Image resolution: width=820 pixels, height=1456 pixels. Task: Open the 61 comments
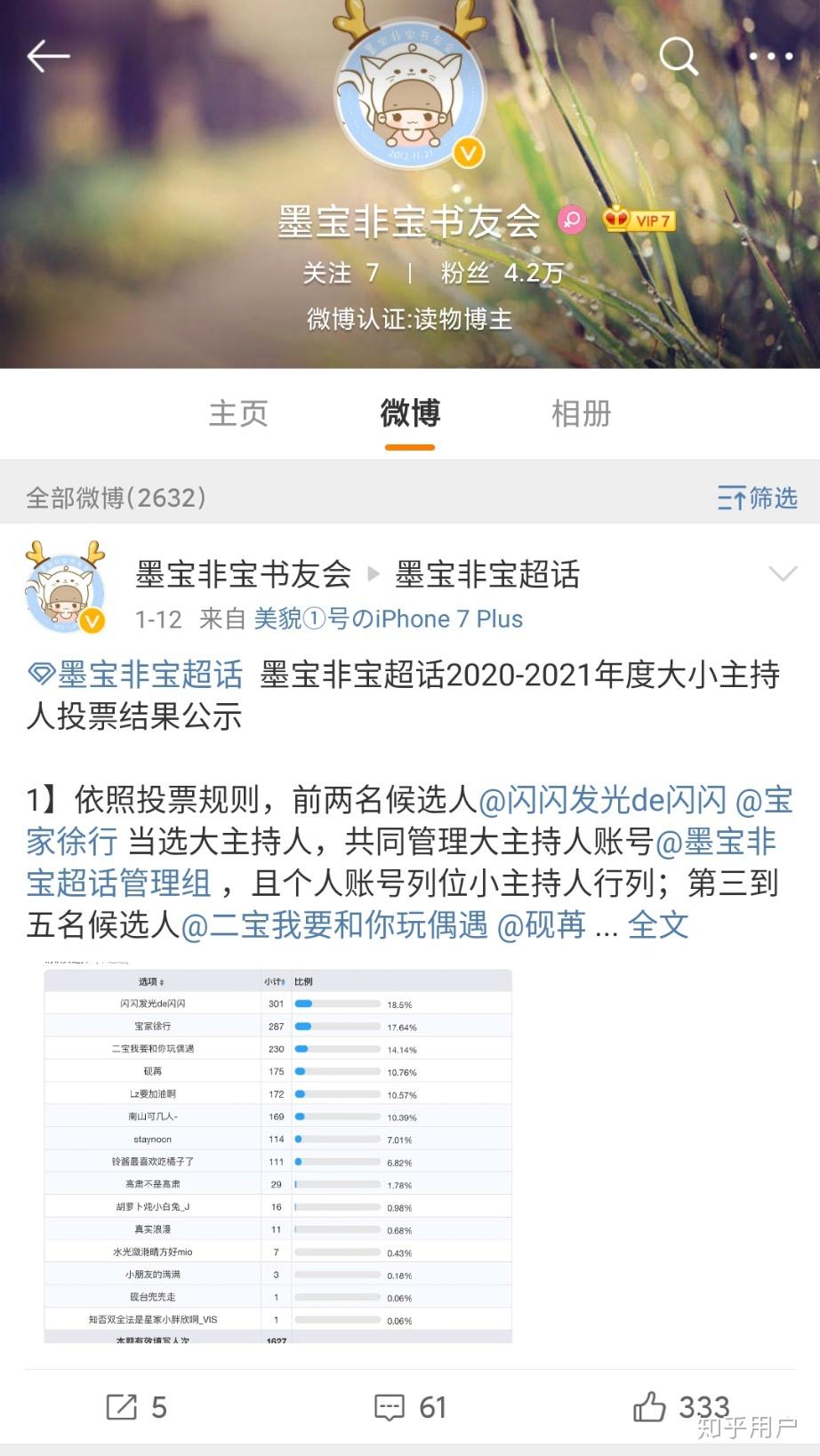pos(410,1407)
